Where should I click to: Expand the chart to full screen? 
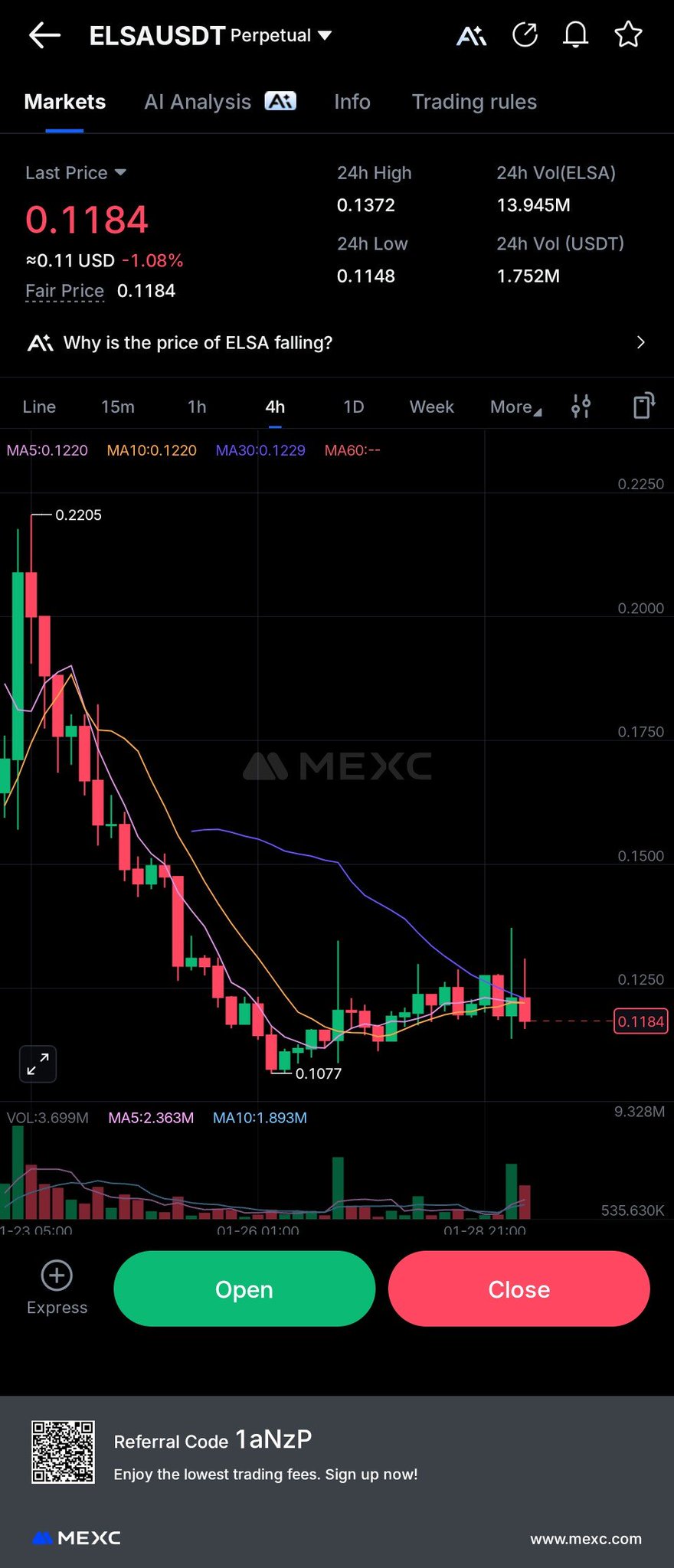[x=38, y=1064]
